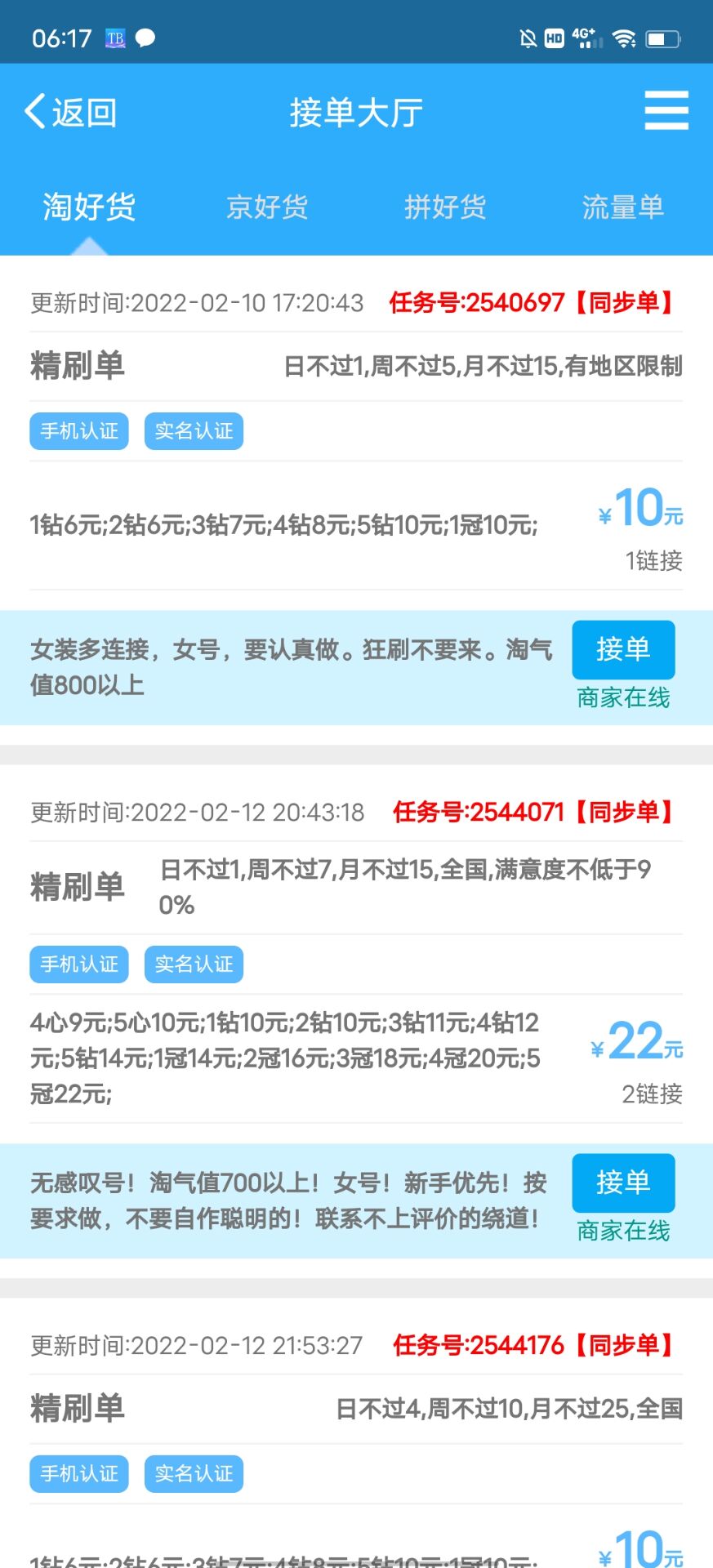Switch to the 拼好货 tab
713x1568 pixels.
pos(445,207)
